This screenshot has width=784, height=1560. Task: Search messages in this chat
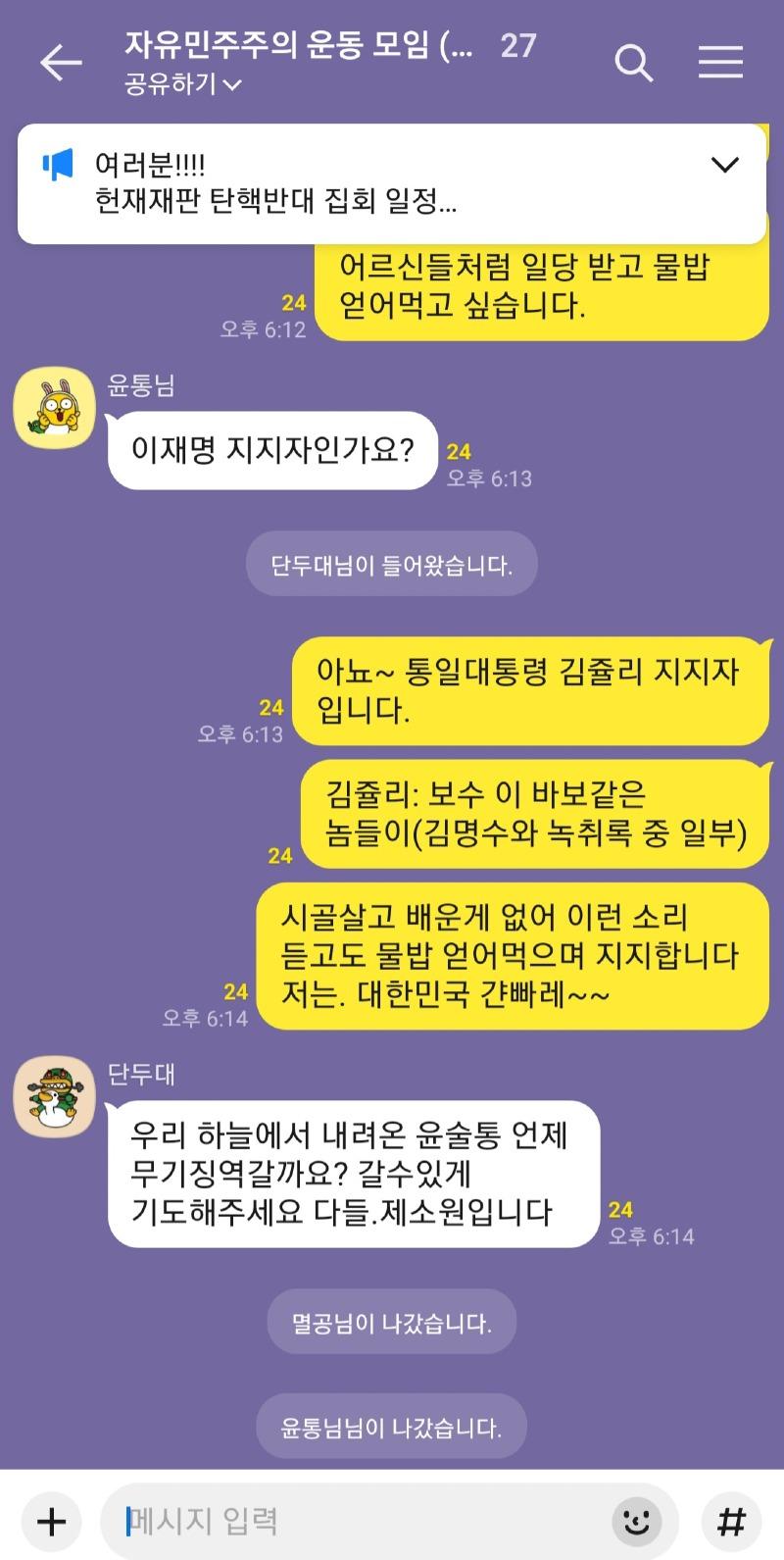coord(633,64)
